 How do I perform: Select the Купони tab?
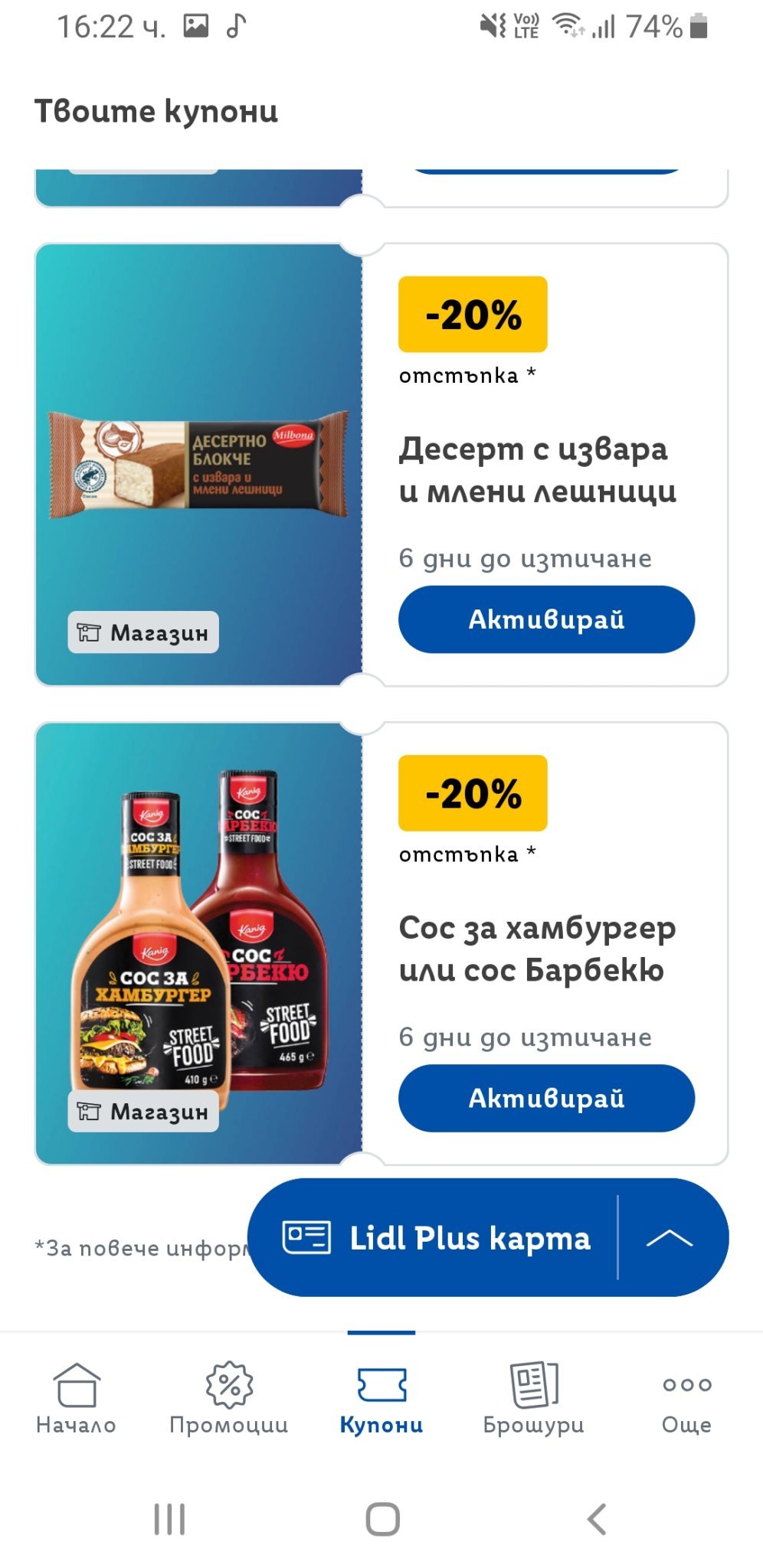[381, 1398]
